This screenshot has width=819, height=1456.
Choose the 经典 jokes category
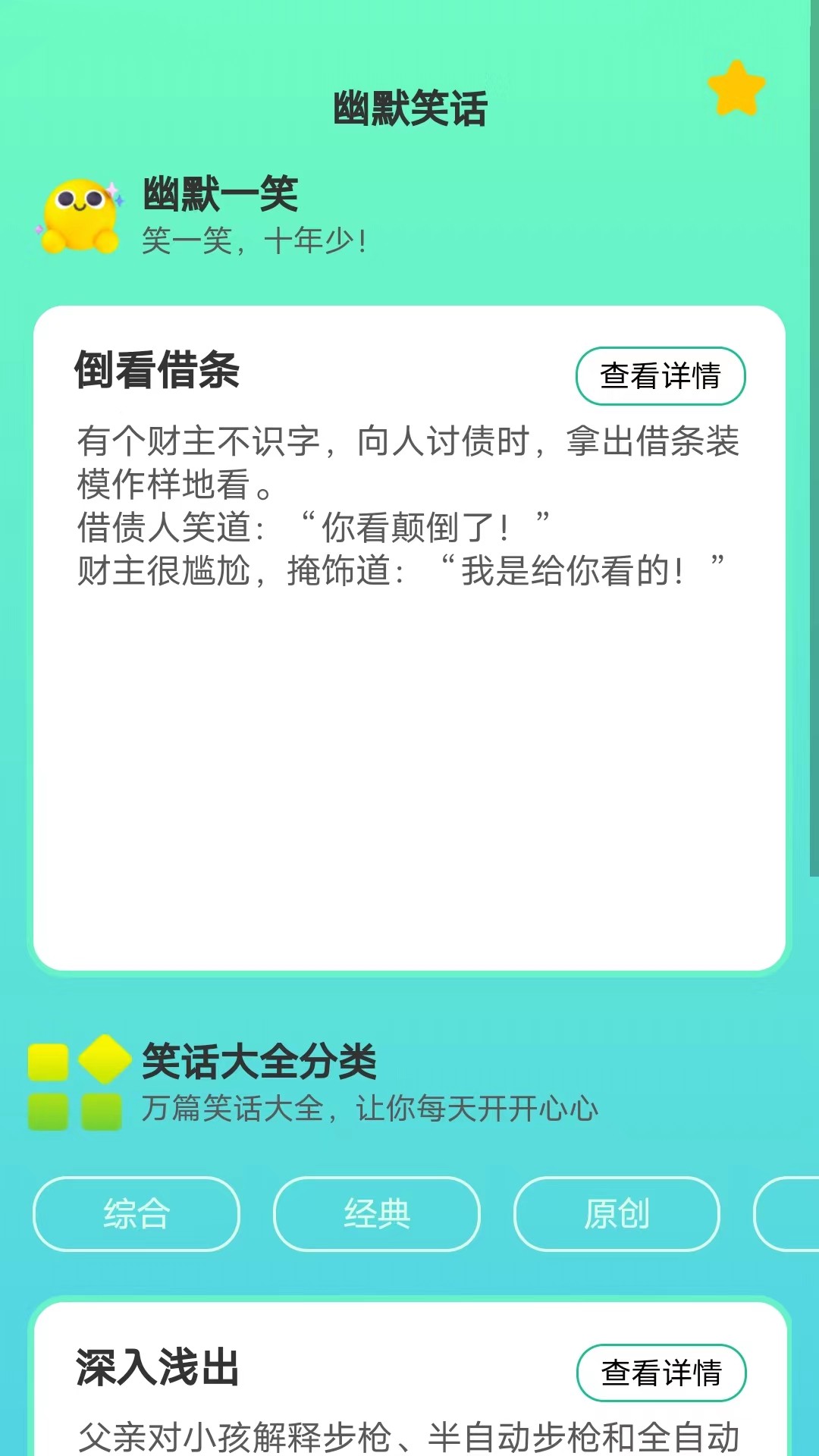(377, 1214)
